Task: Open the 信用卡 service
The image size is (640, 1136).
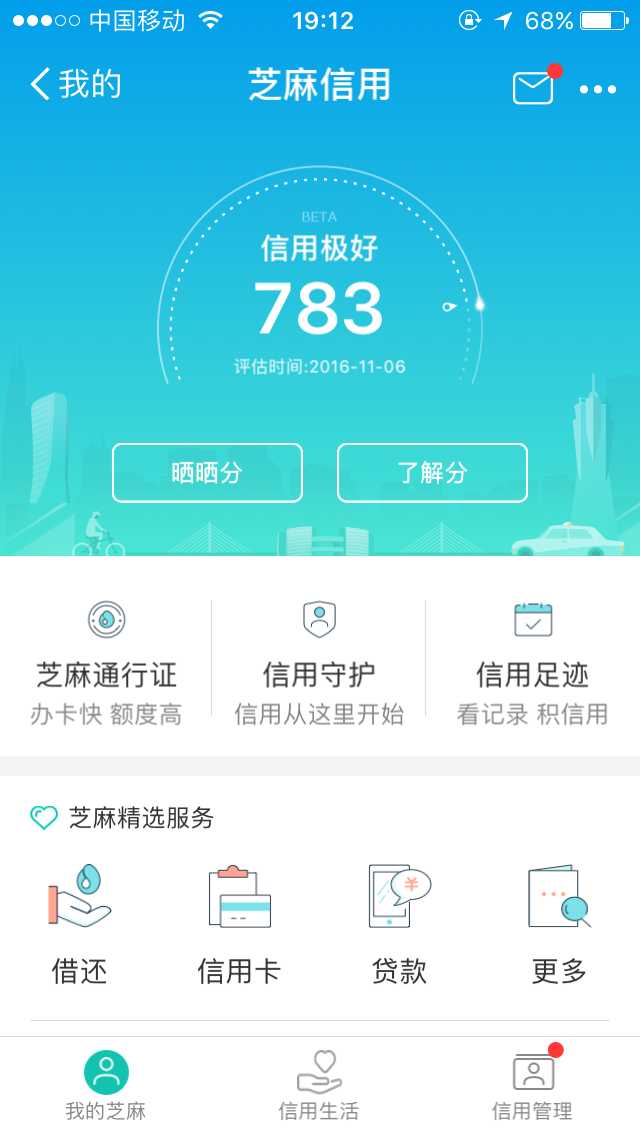Action: [x=239, y=923]
